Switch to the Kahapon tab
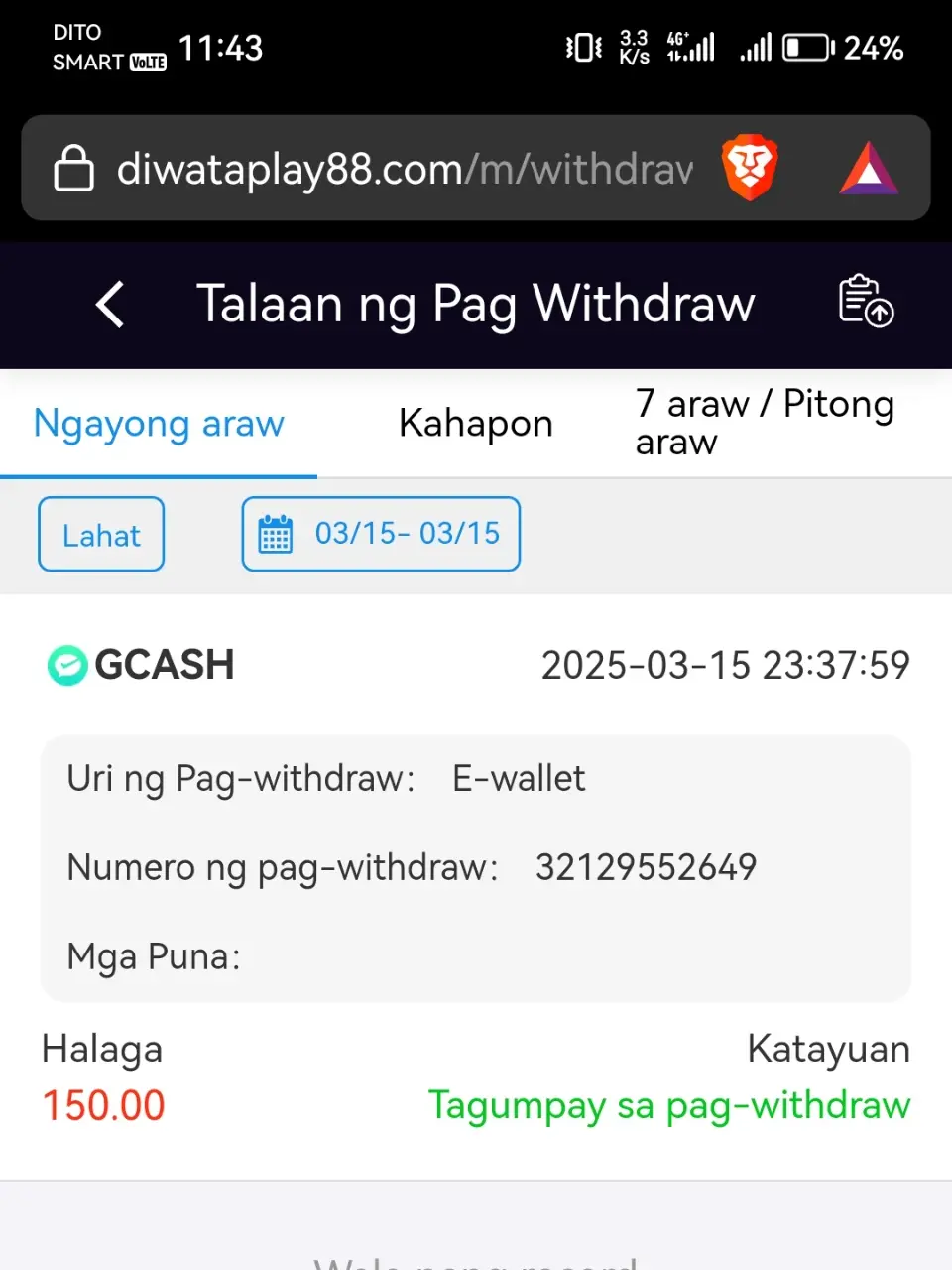 click(475, 424)
